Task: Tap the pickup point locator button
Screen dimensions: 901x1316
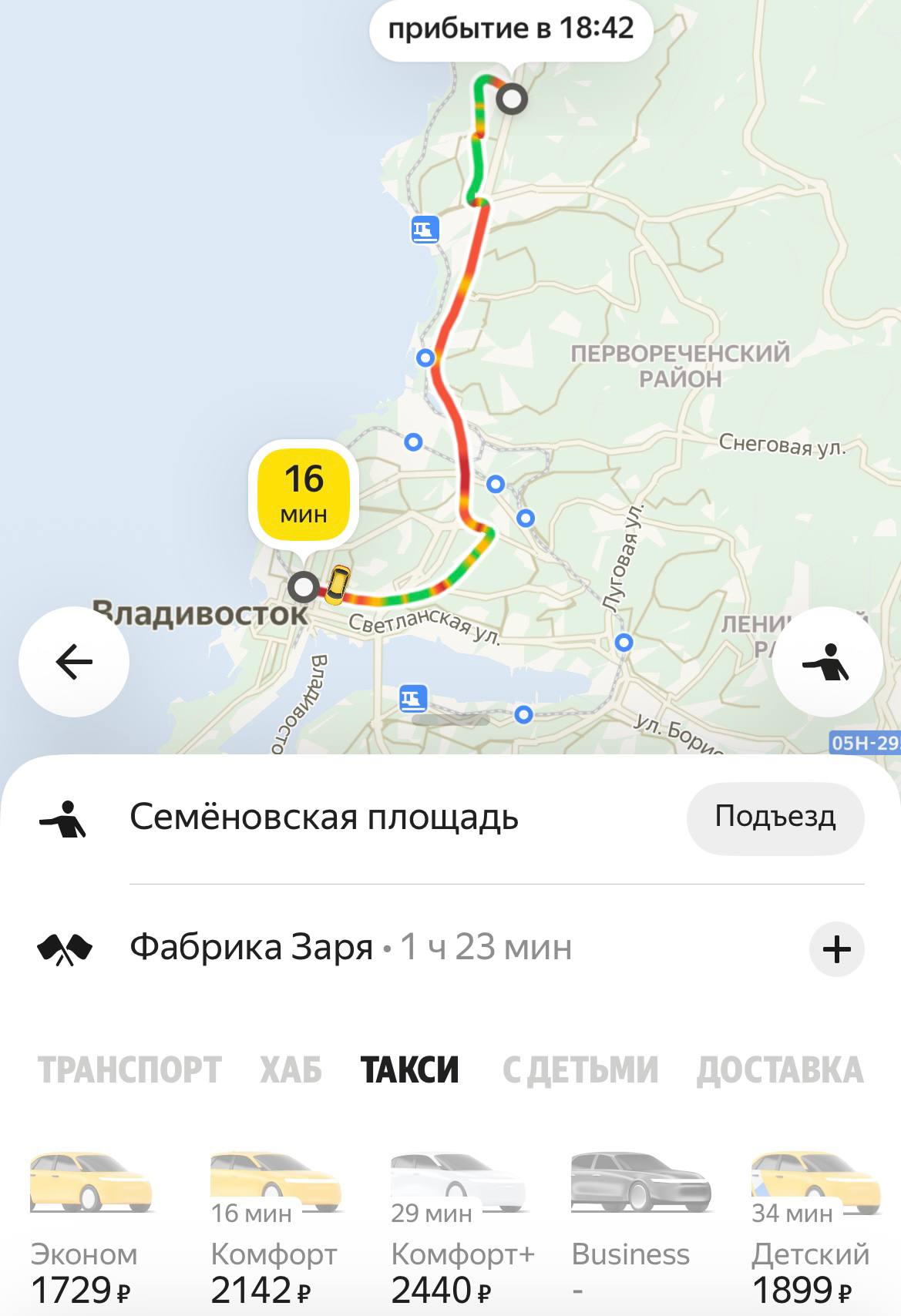Action: 827,662
